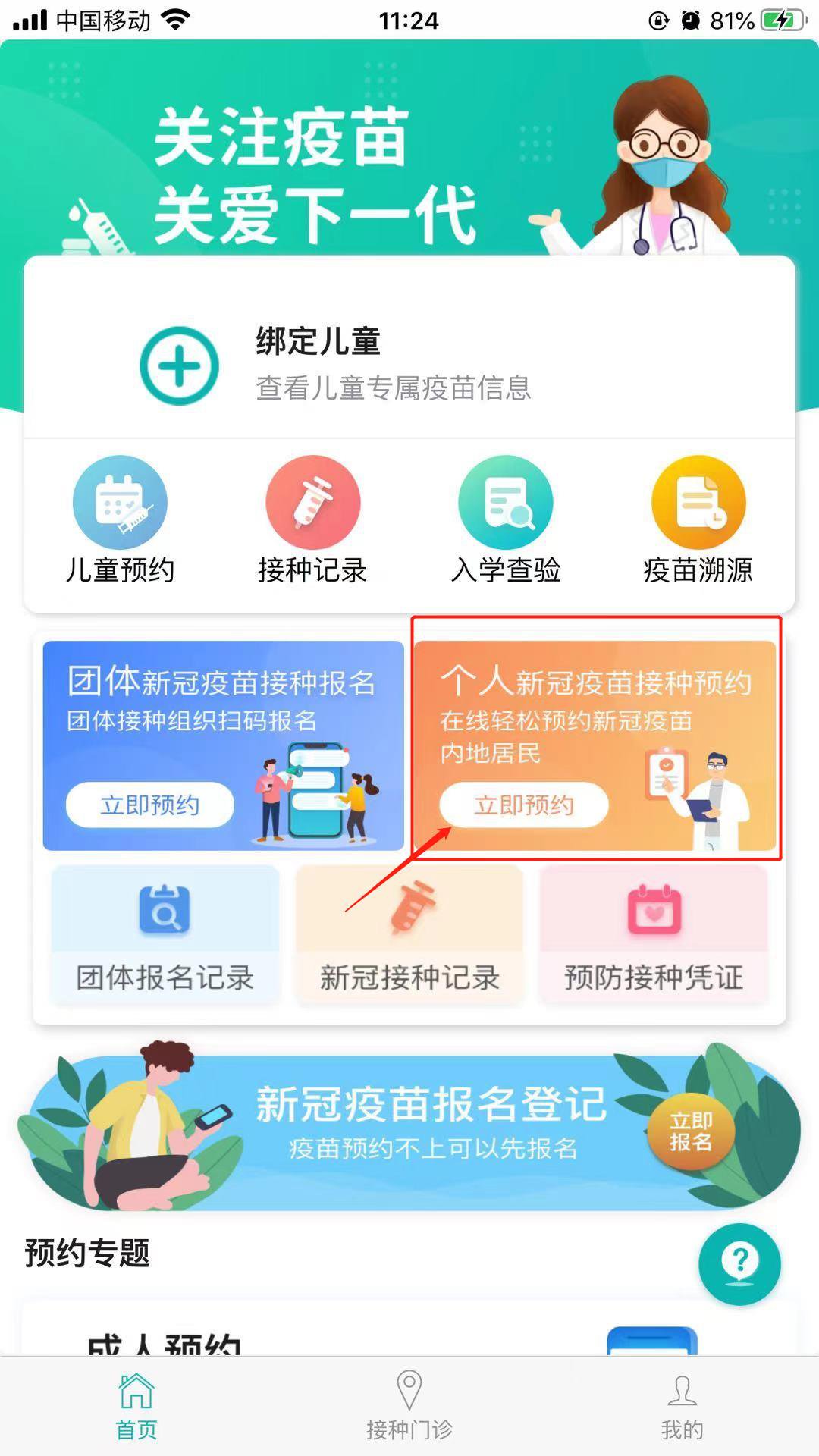Open the floating help question mark
The image size is (819, 1456).
739,1263
